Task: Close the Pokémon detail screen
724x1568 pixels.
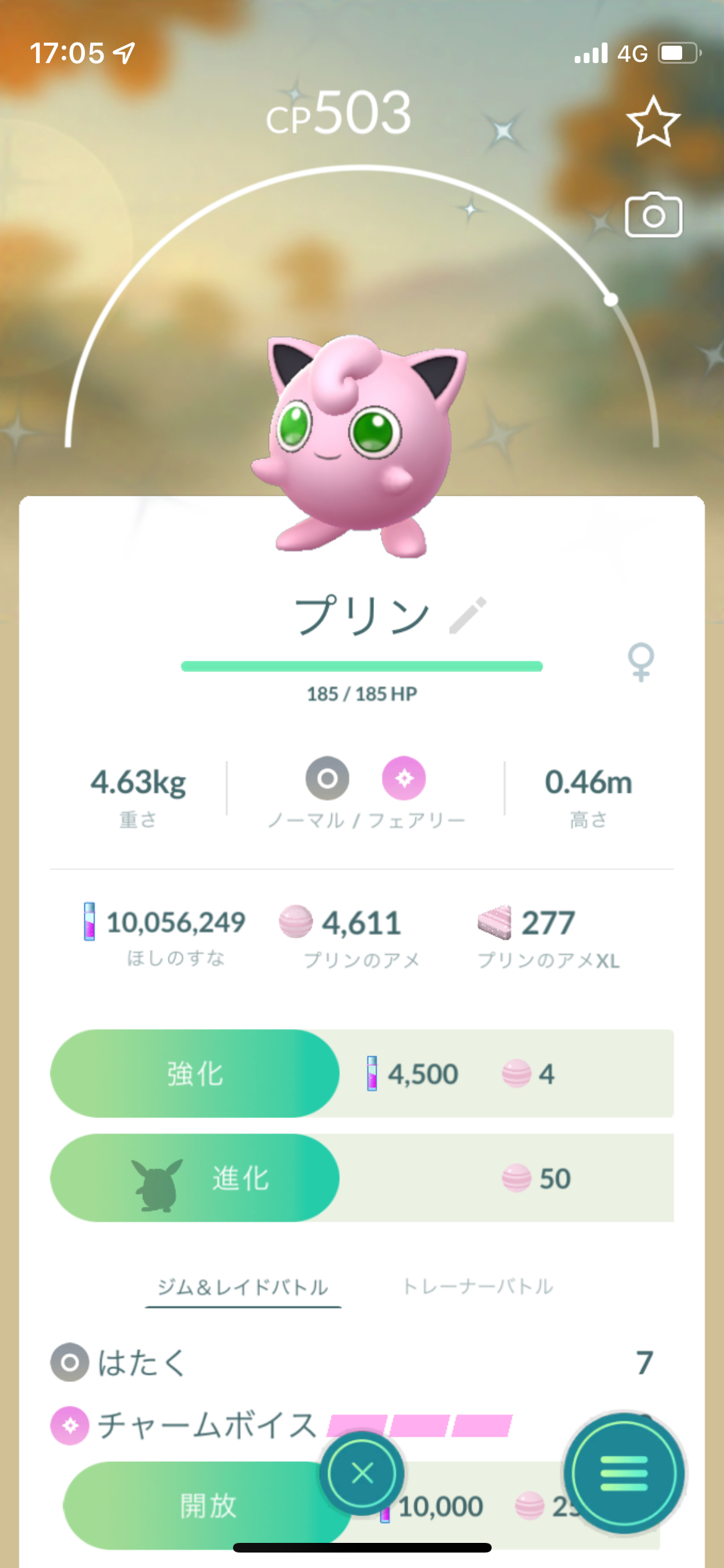Action: 362,1473
